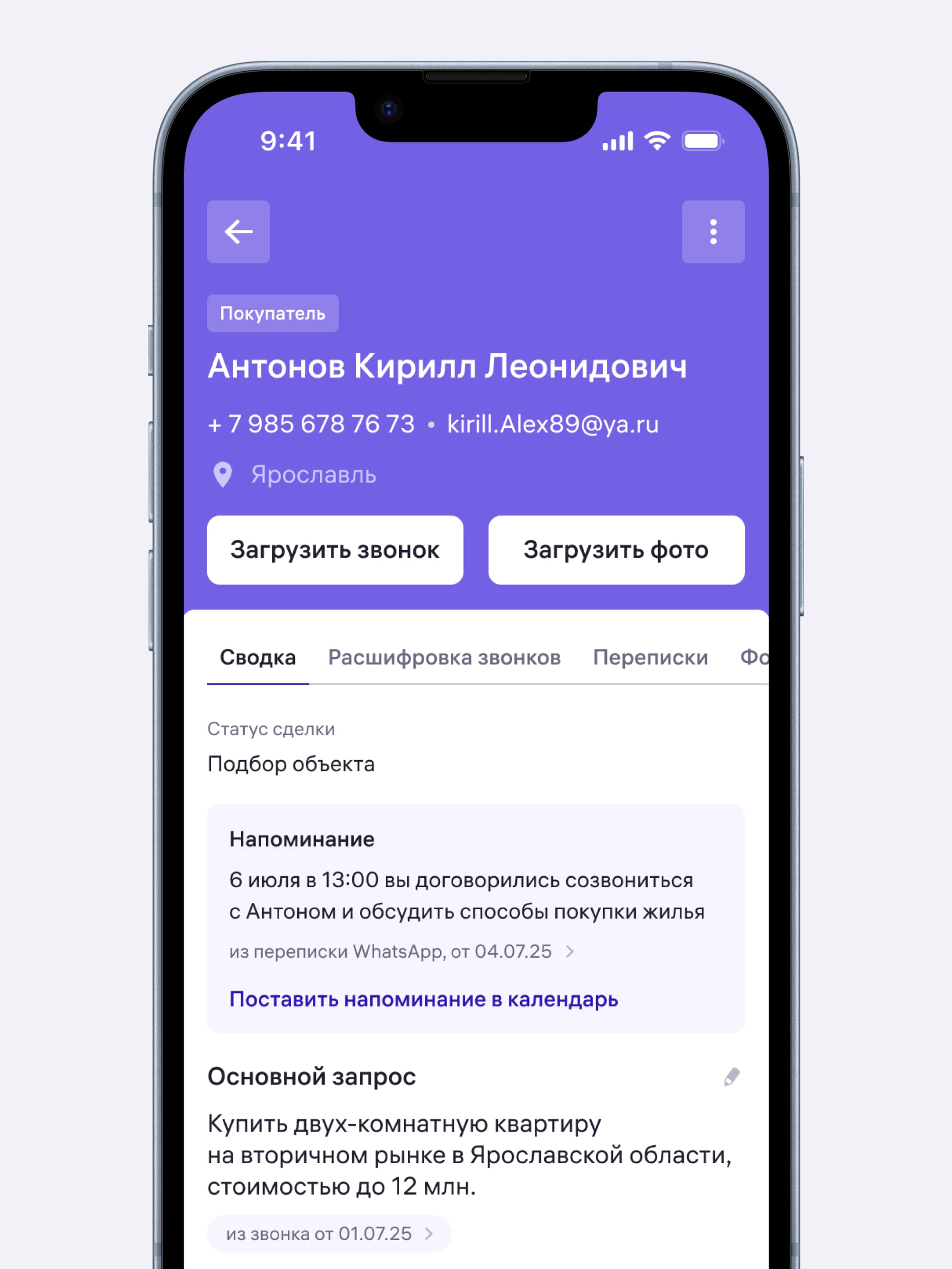Tap the Загрузить фото button
Image resolution: width=952 pixels, height=1269 pixels.
pos(616,550)
